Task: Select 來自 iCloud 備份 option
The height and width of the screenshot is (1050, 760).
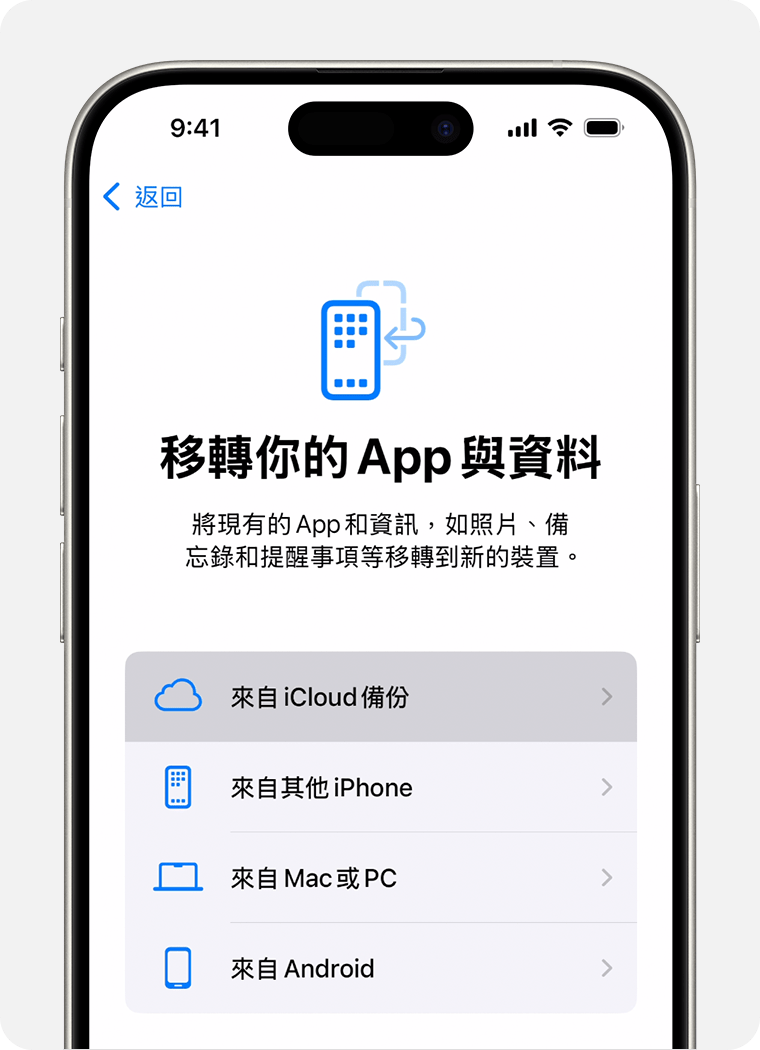Action: pos(380,697)
